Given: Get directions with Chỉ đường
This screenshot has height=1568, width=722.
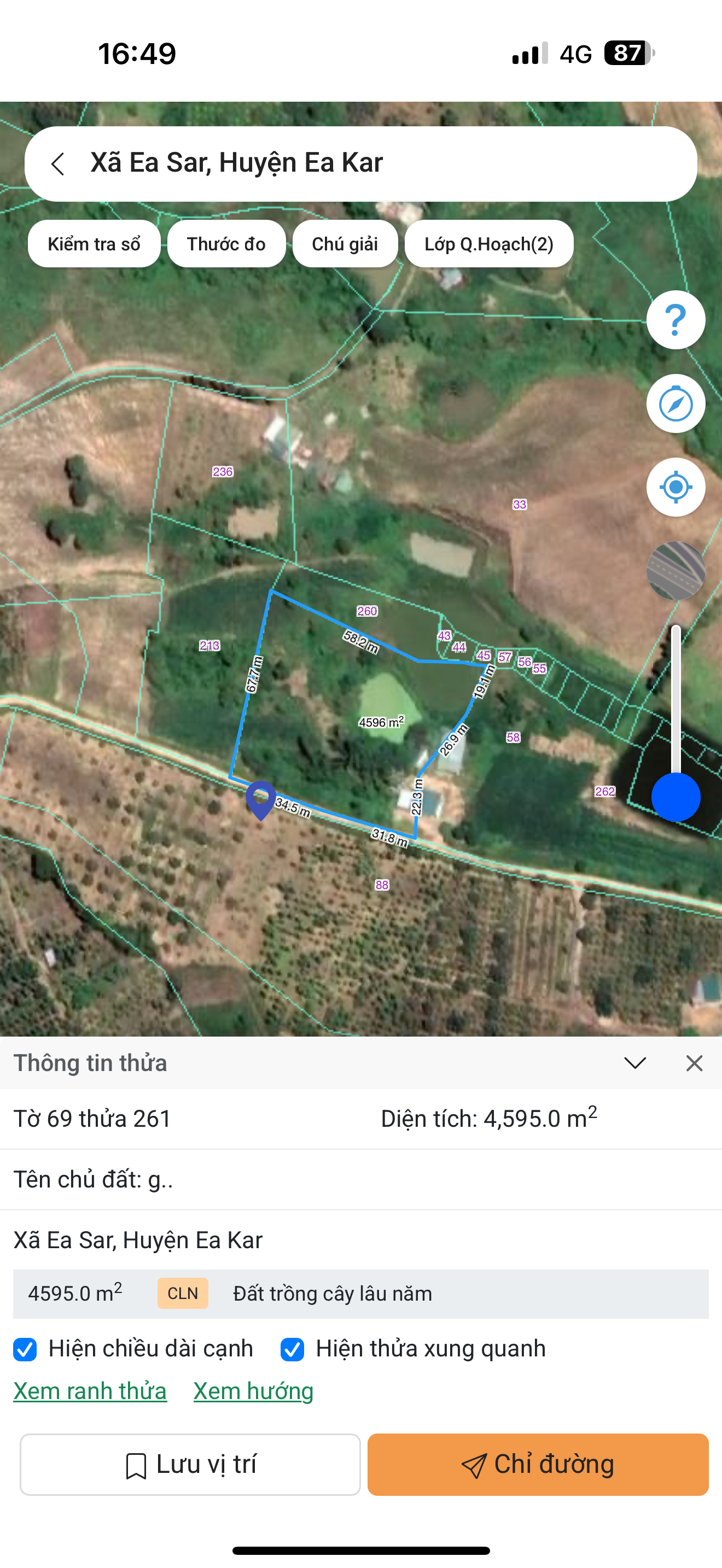Looking at the screenshot, I should coord(538,1465).
